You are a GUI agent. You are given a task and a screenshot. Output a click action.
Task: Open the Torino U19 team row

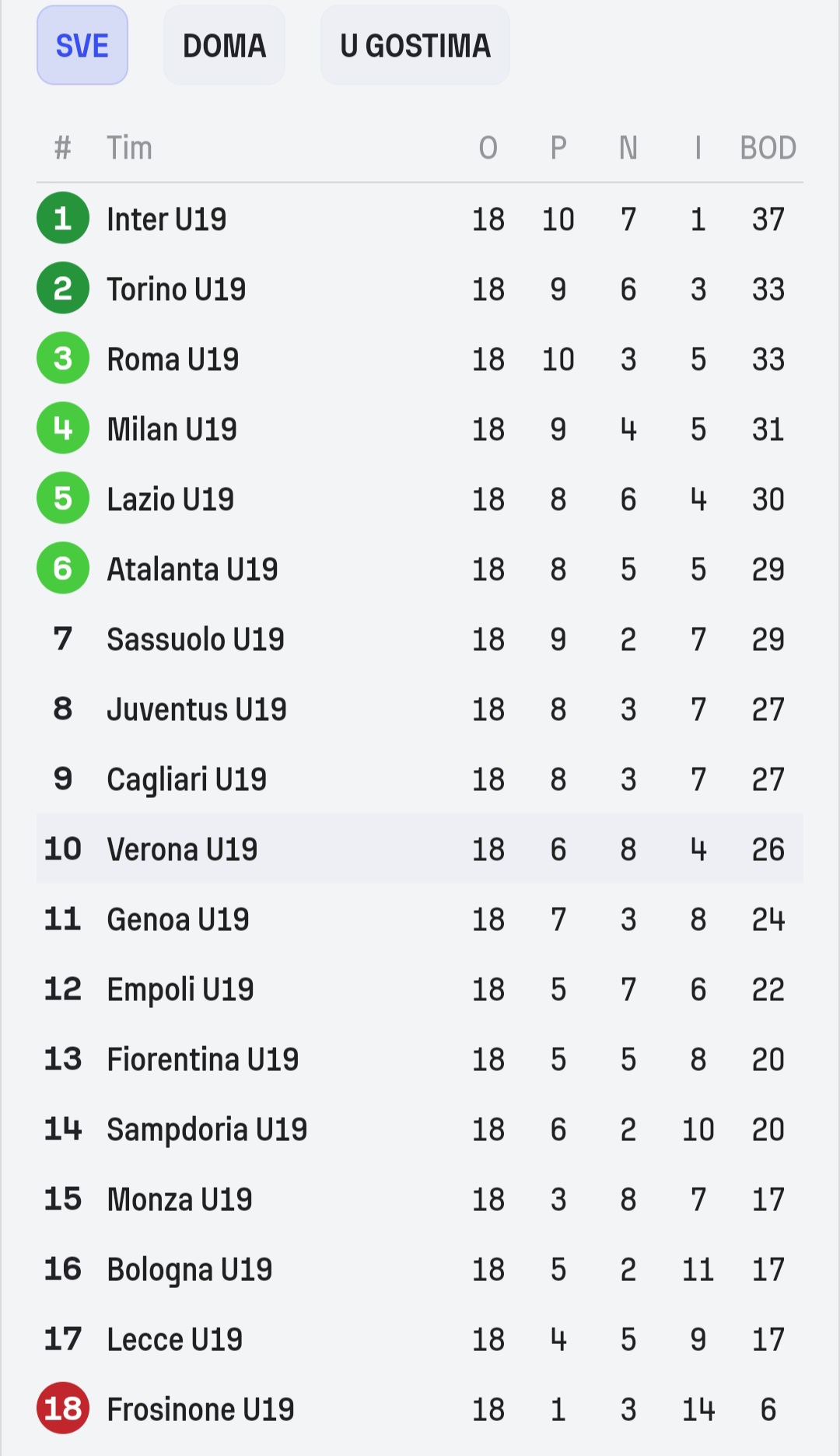(420, 289)
